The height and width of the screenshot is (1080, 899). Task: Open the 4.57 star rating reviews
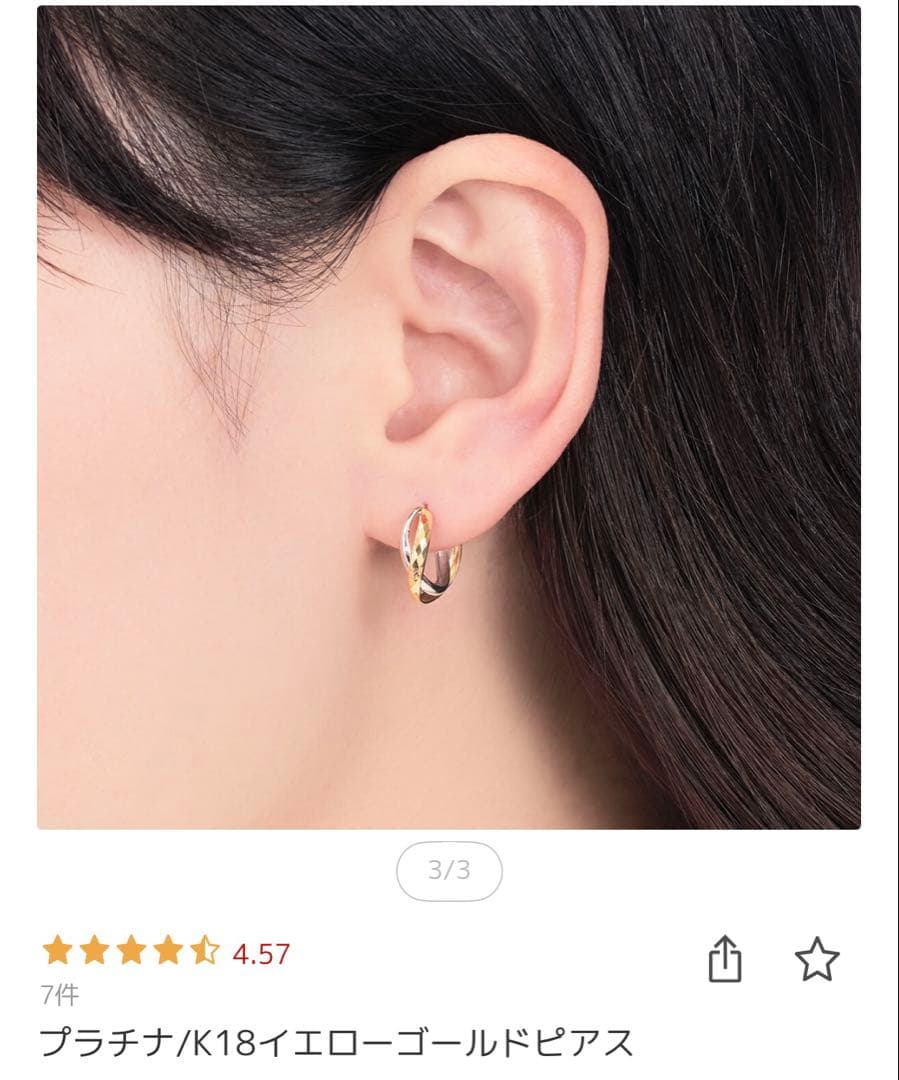tap(166, 952)
